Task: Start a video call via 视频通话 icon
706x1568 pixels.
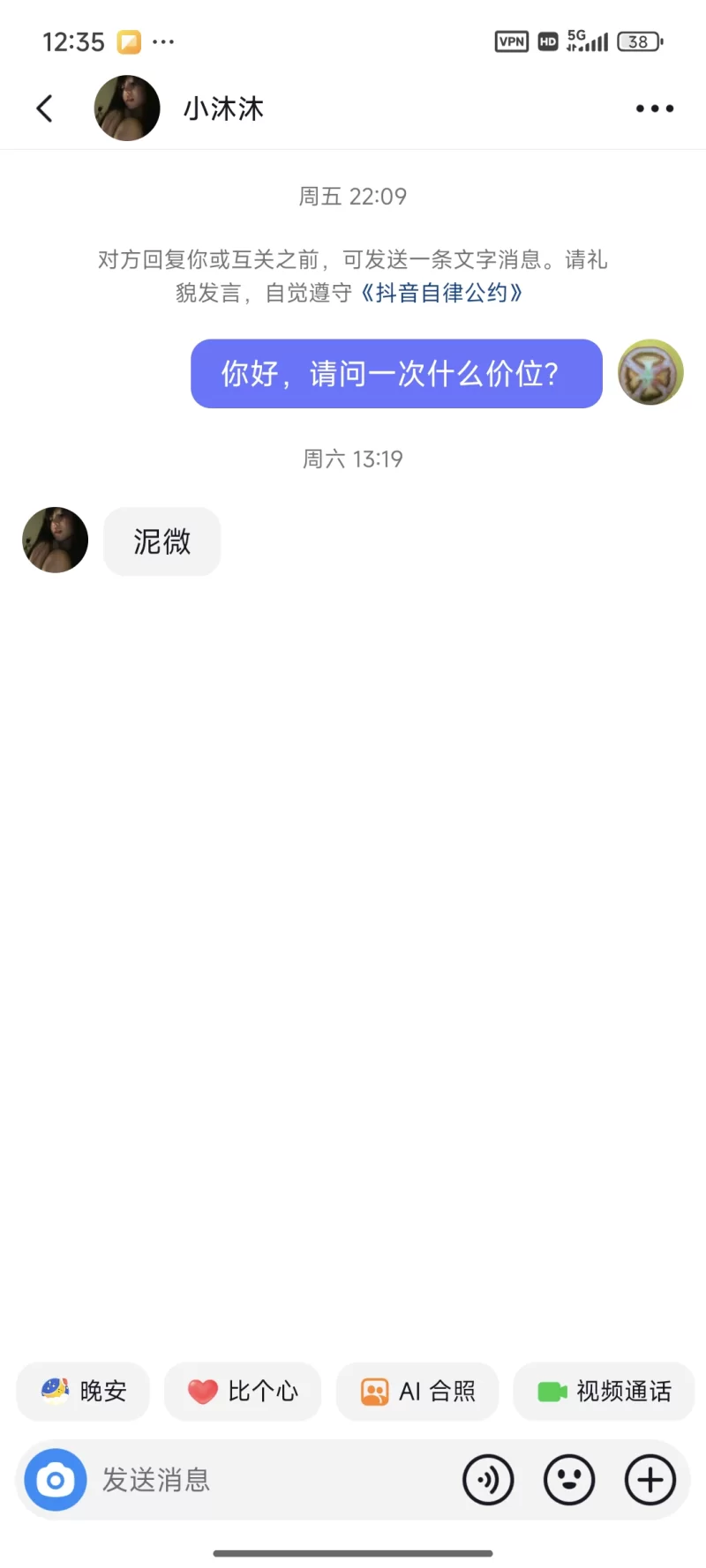Action: coord(552,1392)
